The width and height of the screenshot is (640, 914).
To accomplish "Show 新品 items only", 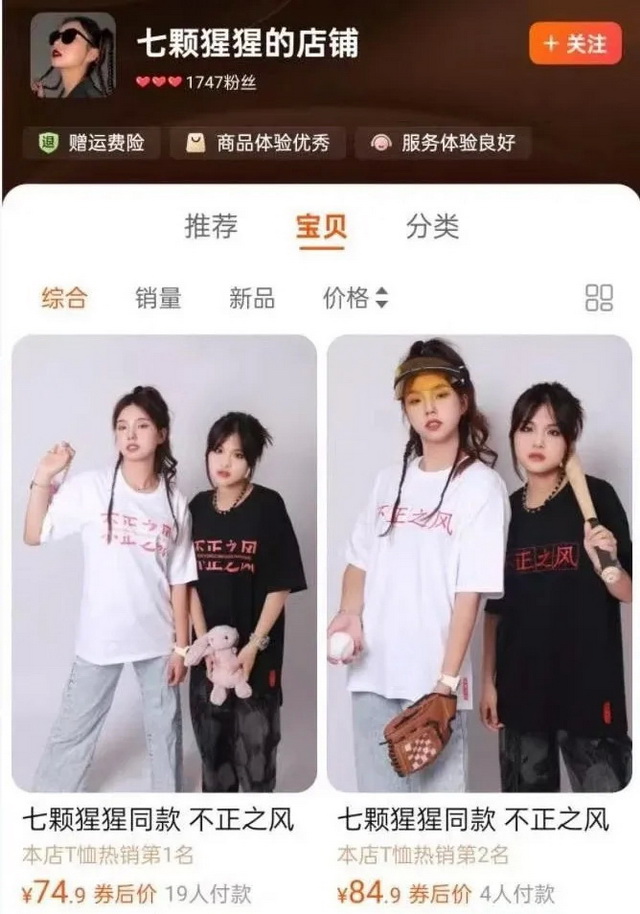I will (252, 297).
